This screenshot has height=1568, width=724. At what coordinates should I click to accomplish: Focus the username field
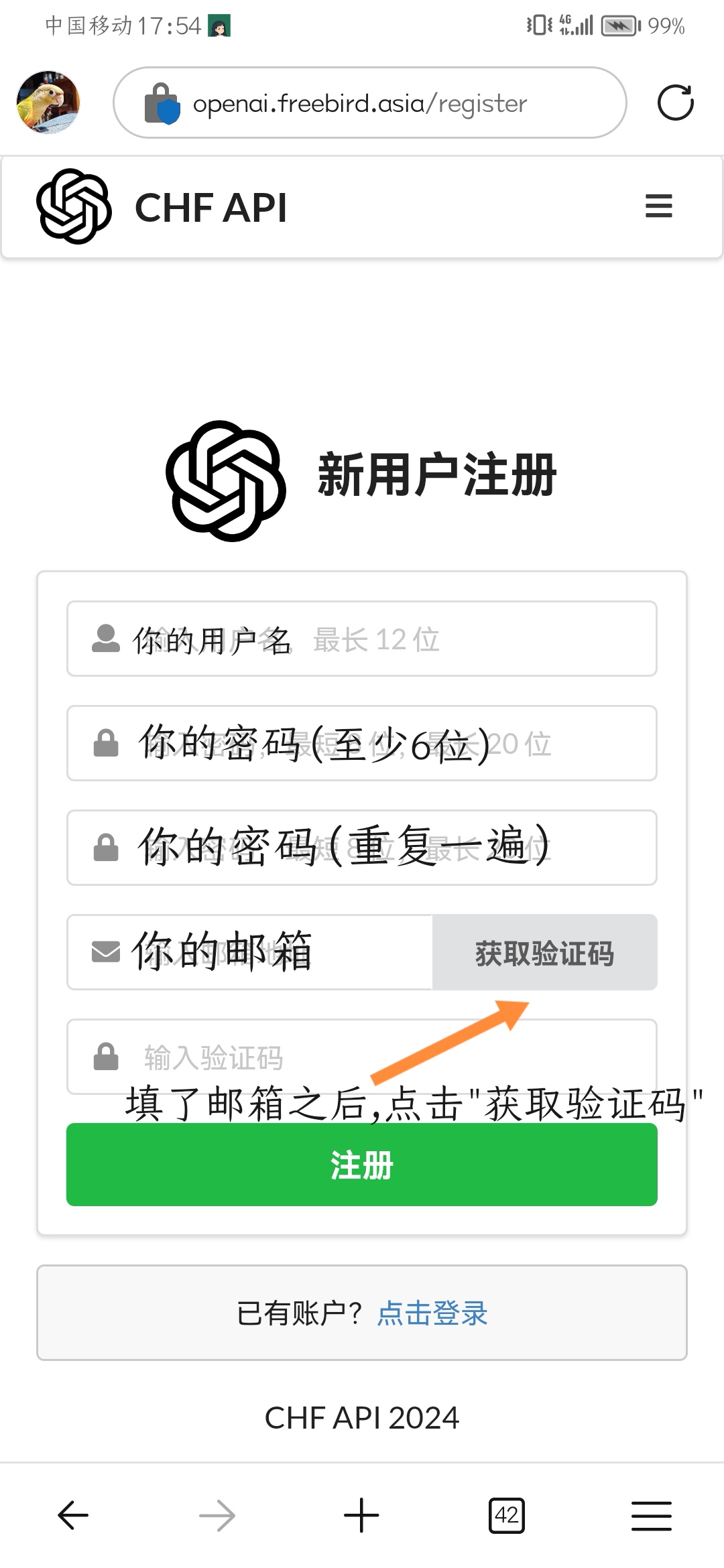[375, 639]
